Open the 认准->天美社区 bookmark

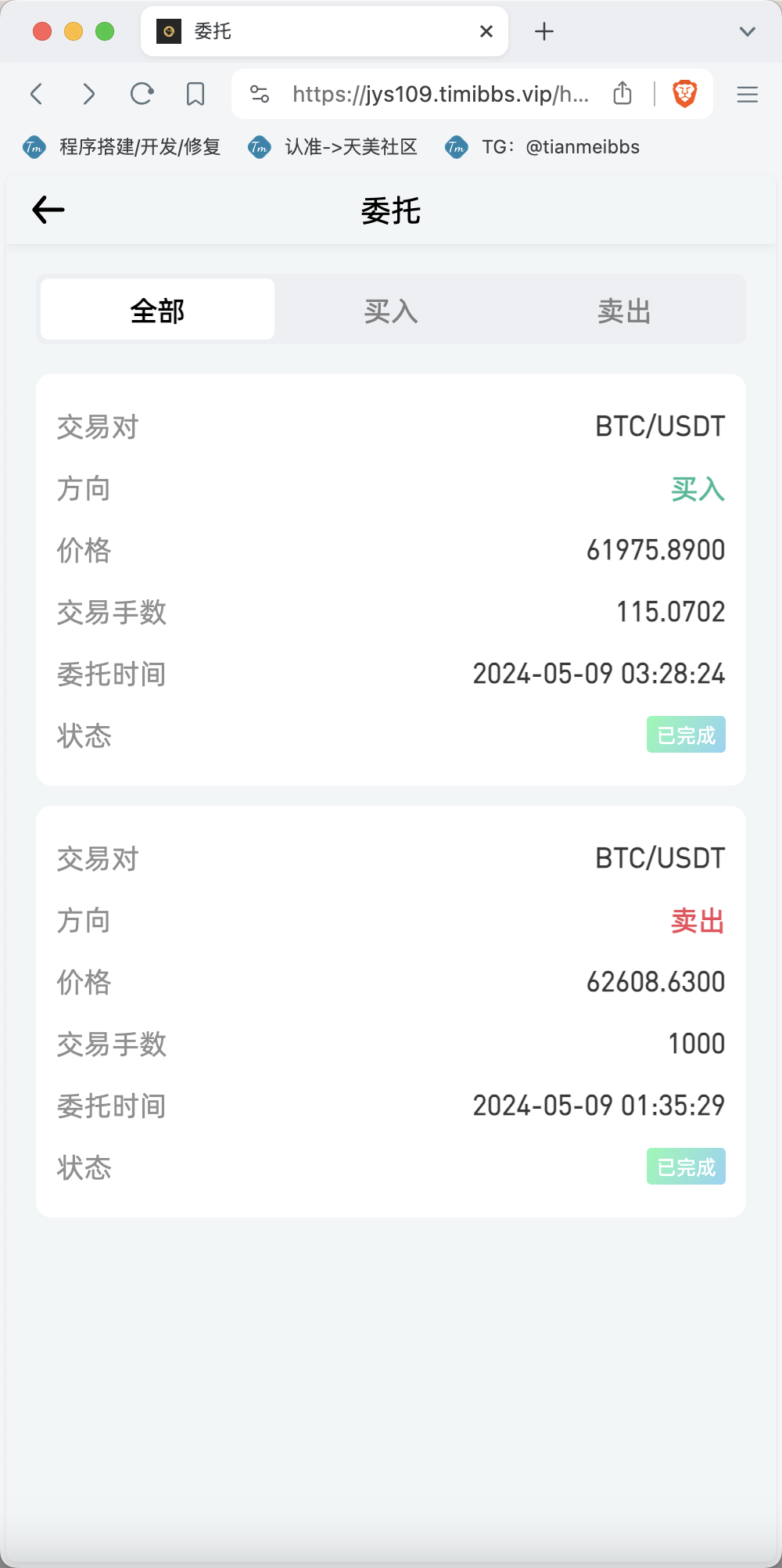point(334,147)
